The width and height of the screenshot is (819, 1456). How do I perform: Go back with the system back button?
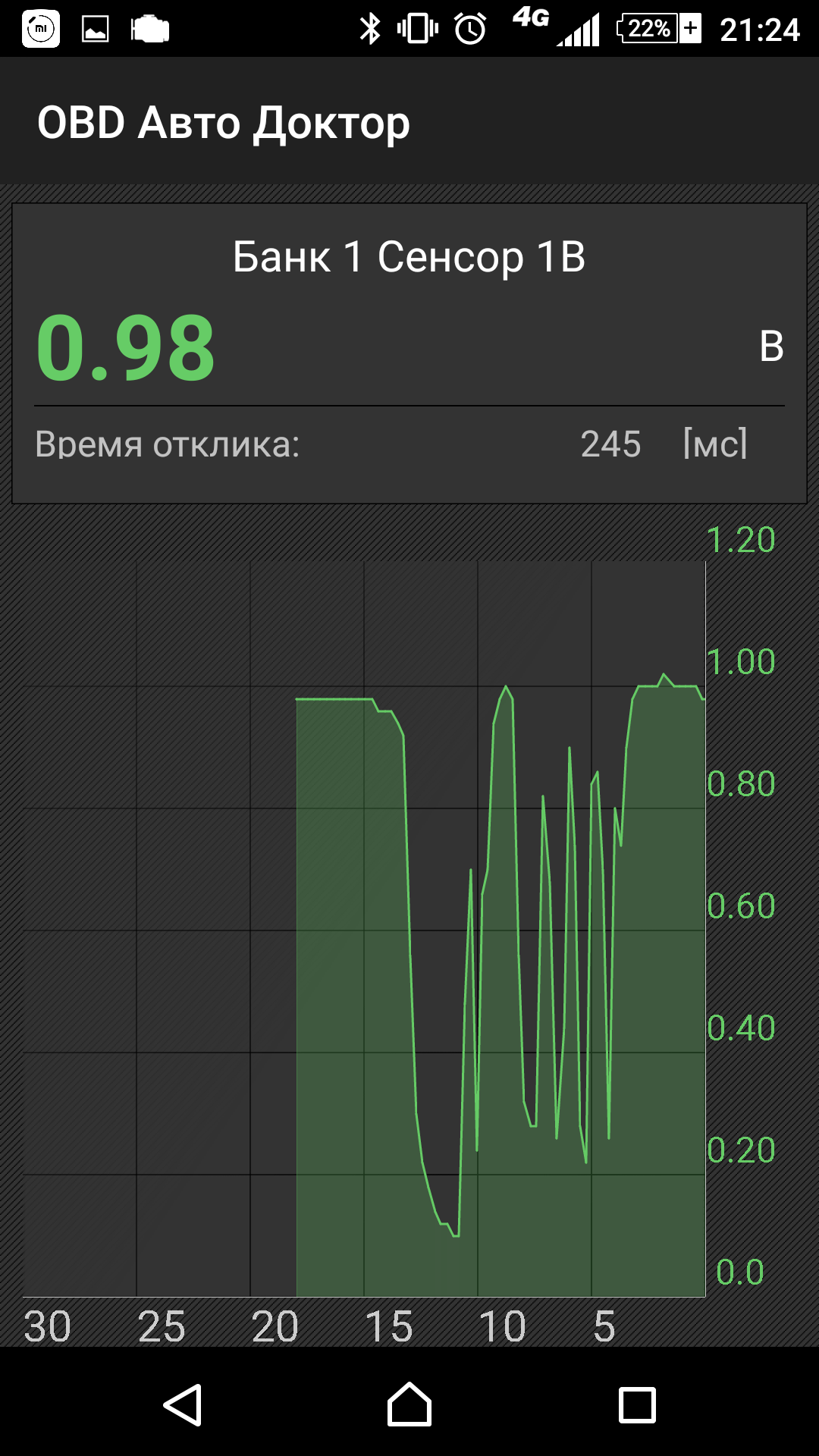[x=183, y=1404]
